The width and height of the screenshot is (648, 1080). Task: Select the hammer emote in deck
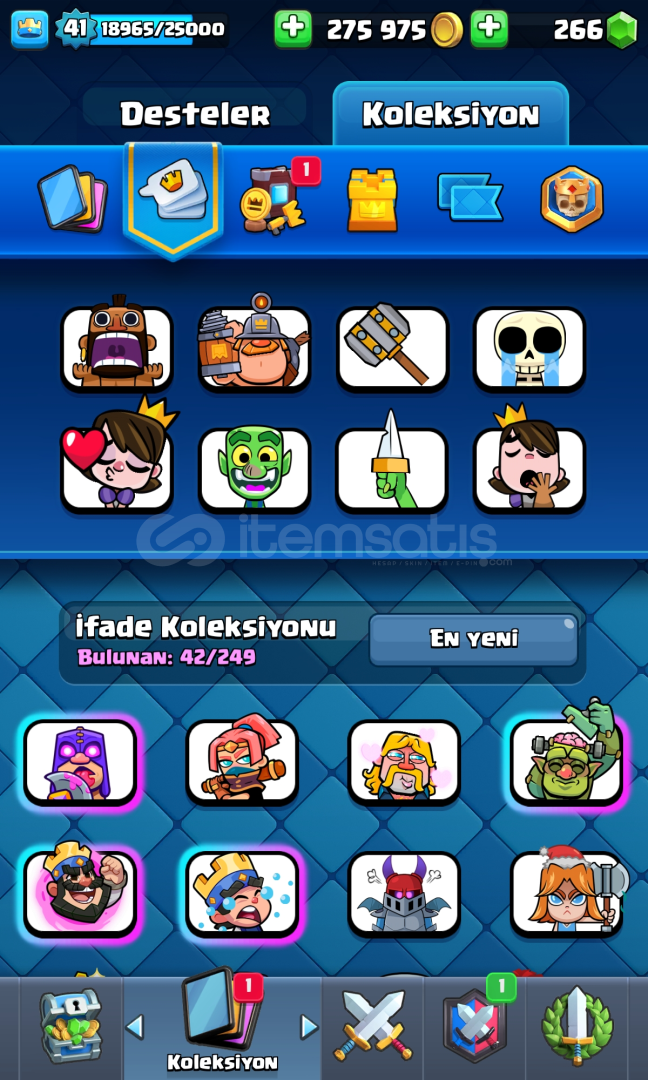point(393,347)
